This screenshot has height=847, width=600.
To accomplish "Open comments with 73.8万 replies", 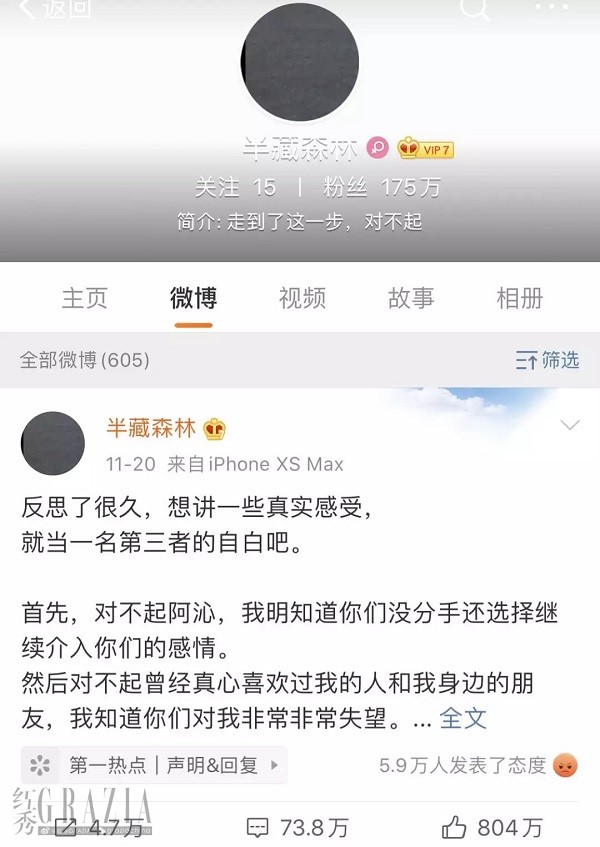I will (297, 827).
